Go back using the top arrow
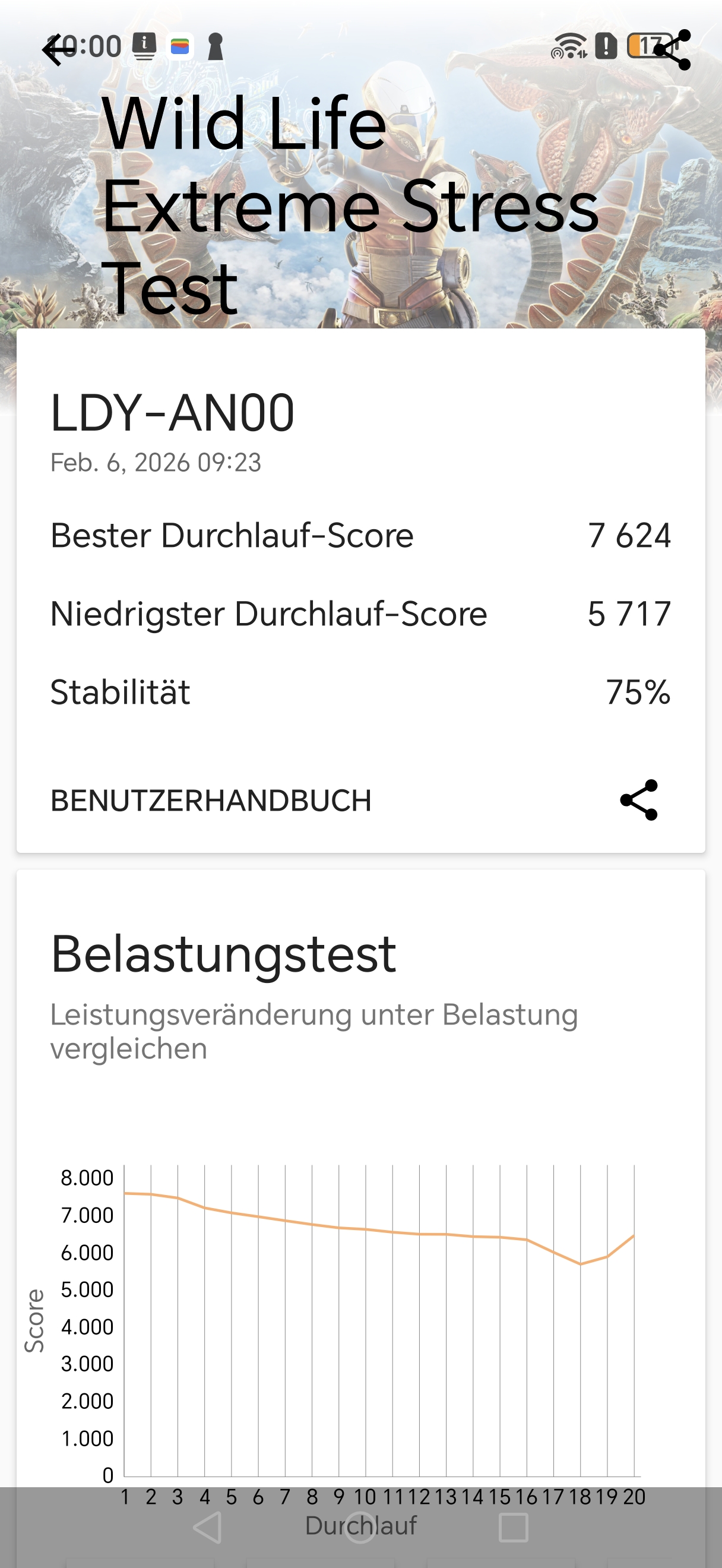The image size is (722, 1568). (x=58, y=49)
